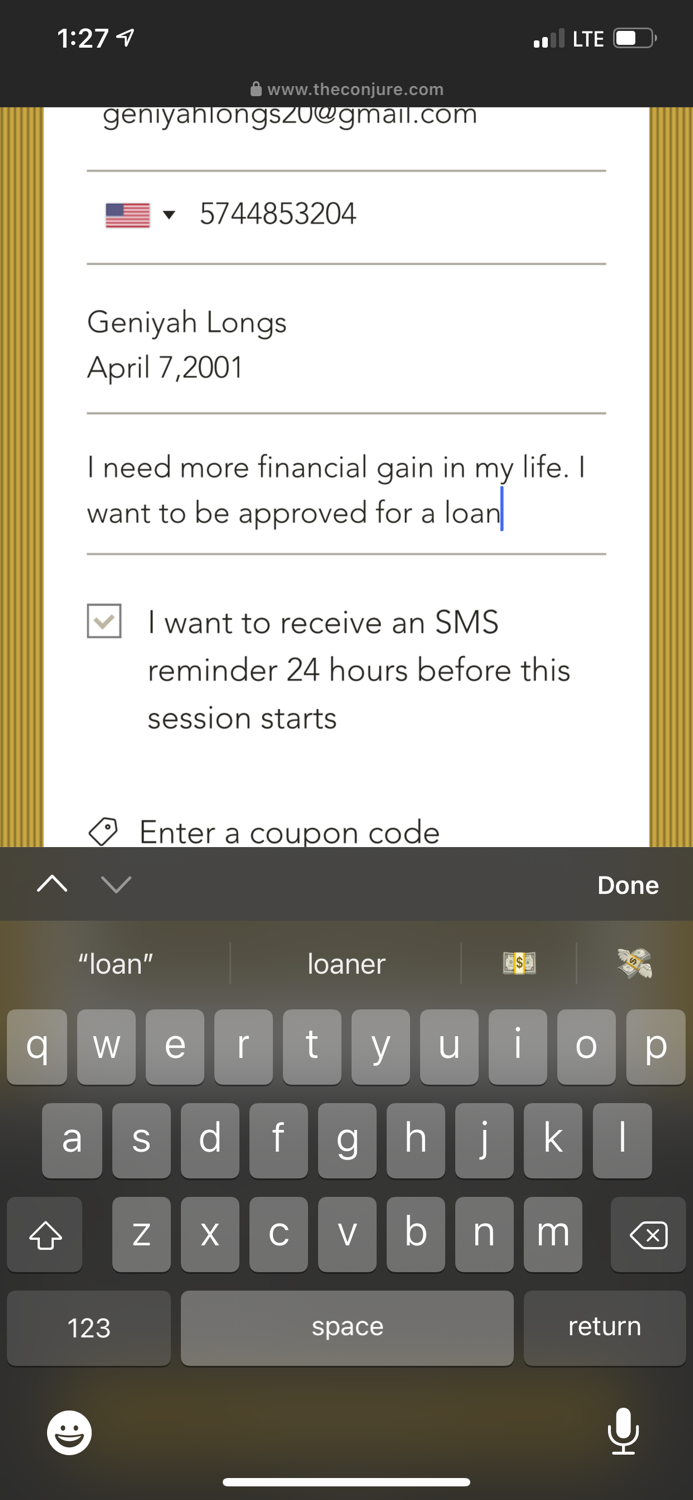693x1500 pixels.
Task: Jump to the previous form field
Action: (52, 884)
